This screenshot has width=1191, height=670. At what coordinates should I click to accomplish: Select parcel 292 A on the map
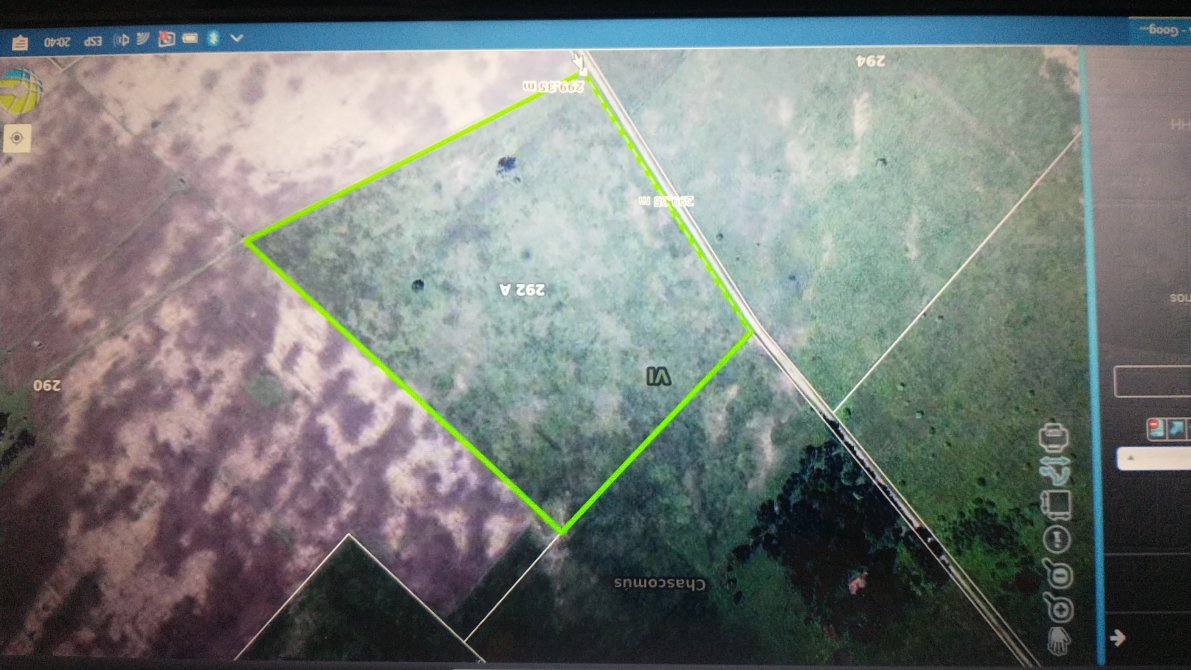522,290
